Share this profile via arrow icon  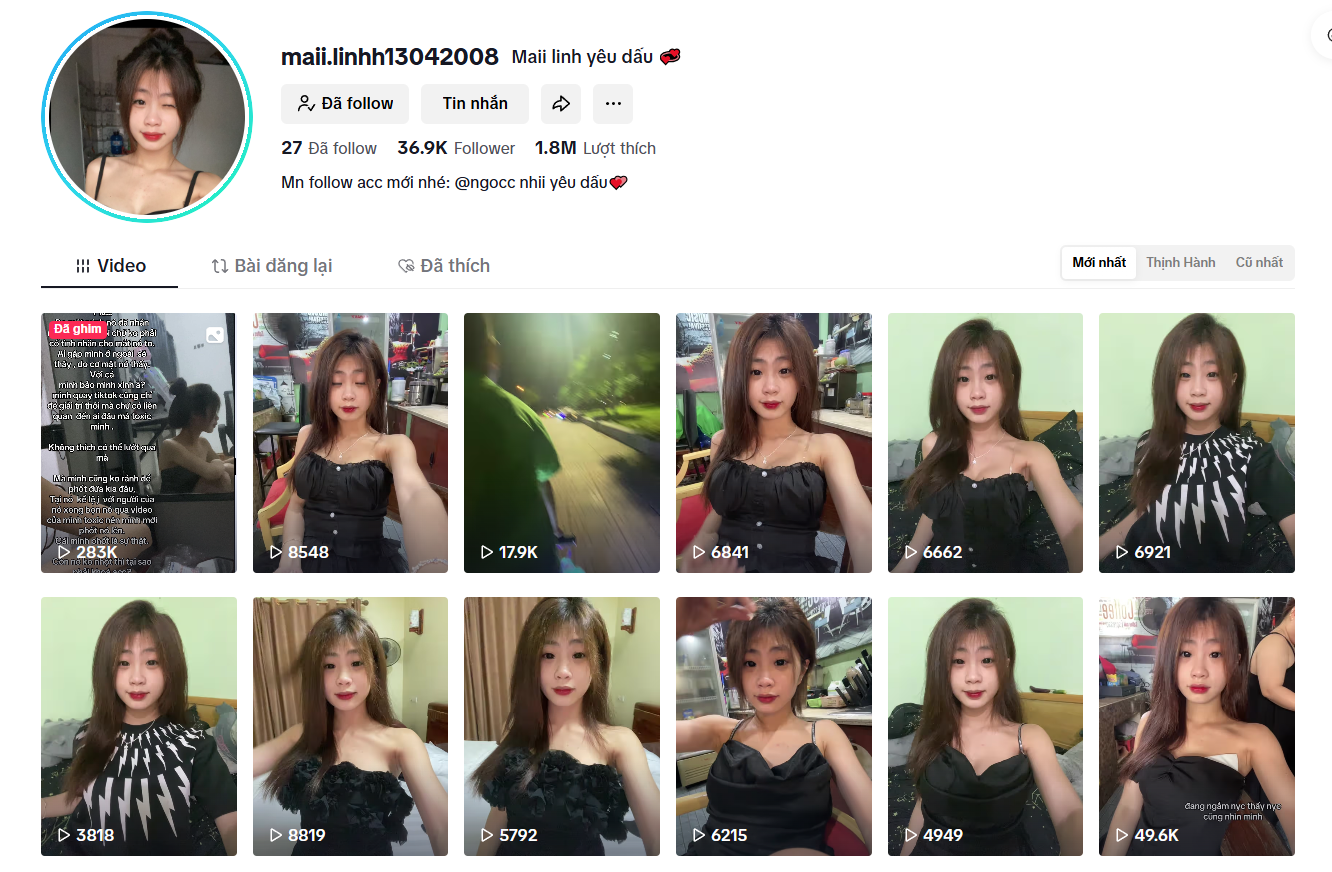tap(561, 104)
